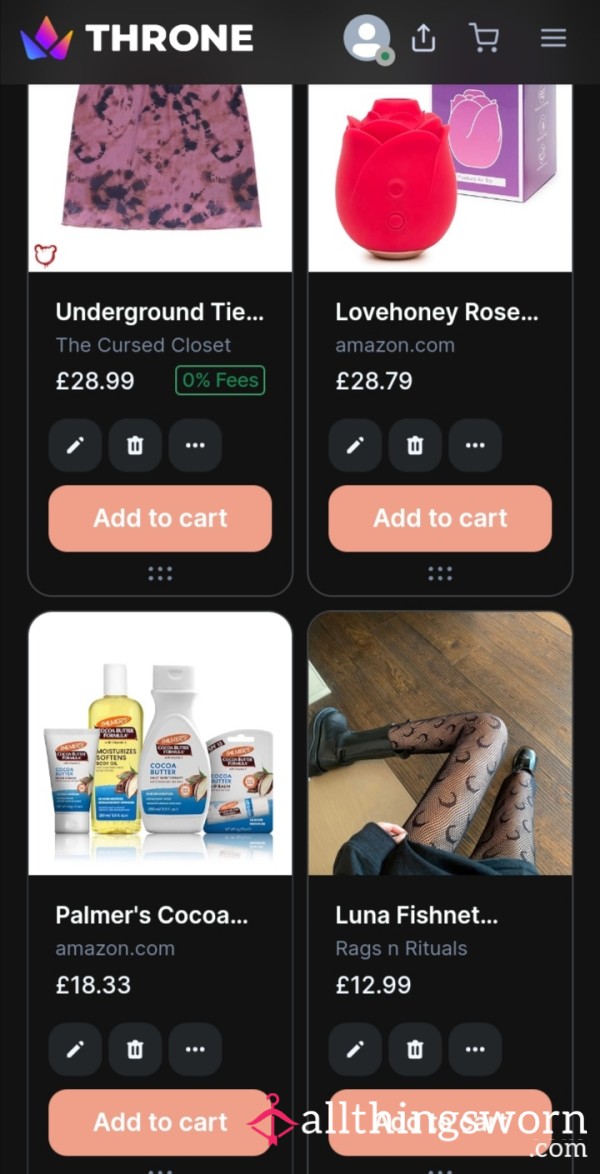Open the shopping cart
The image size is (600, 1174).
coord(484,37)
